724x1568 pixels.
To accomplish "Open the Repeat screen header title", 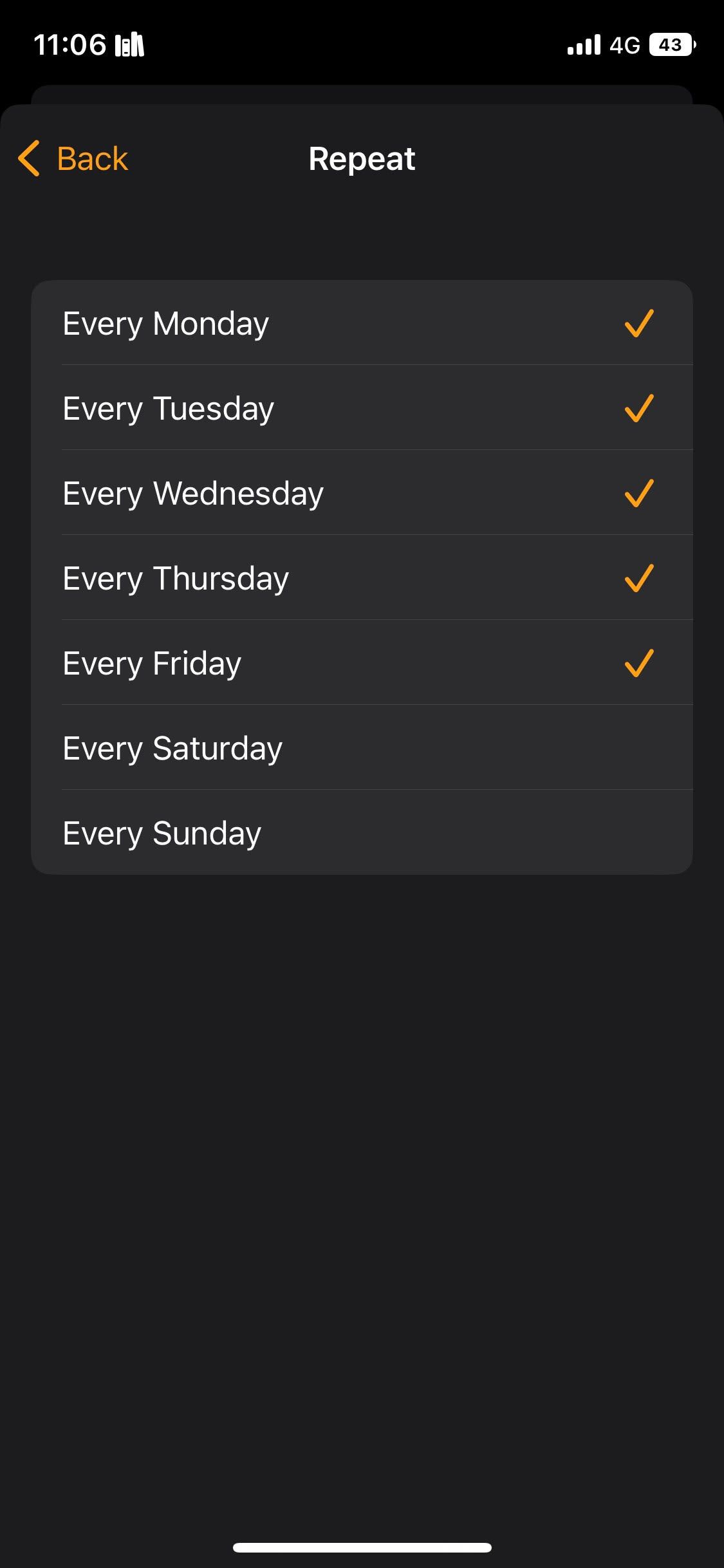I will pos(362,158).
